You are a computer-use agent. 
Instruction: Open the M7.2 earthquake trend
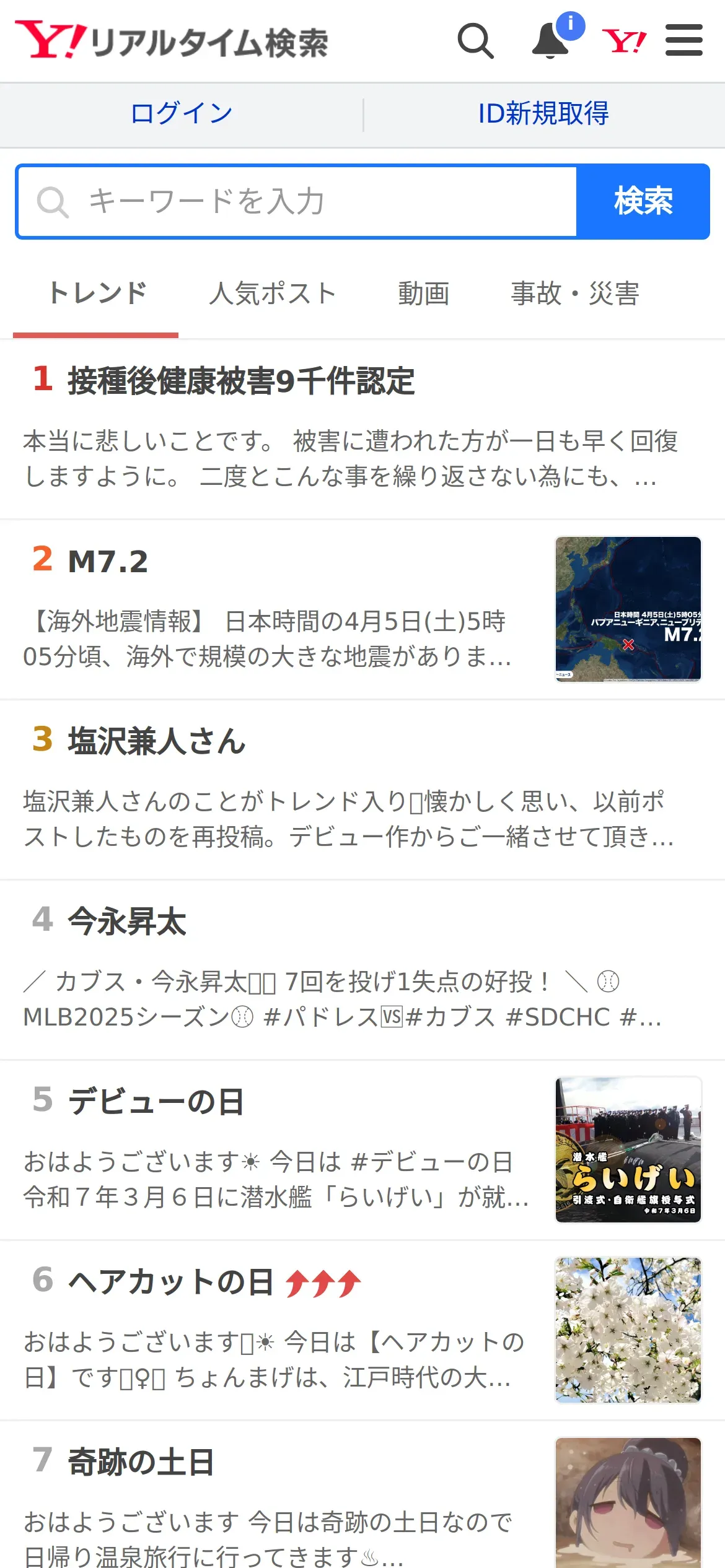coord(108,561)
